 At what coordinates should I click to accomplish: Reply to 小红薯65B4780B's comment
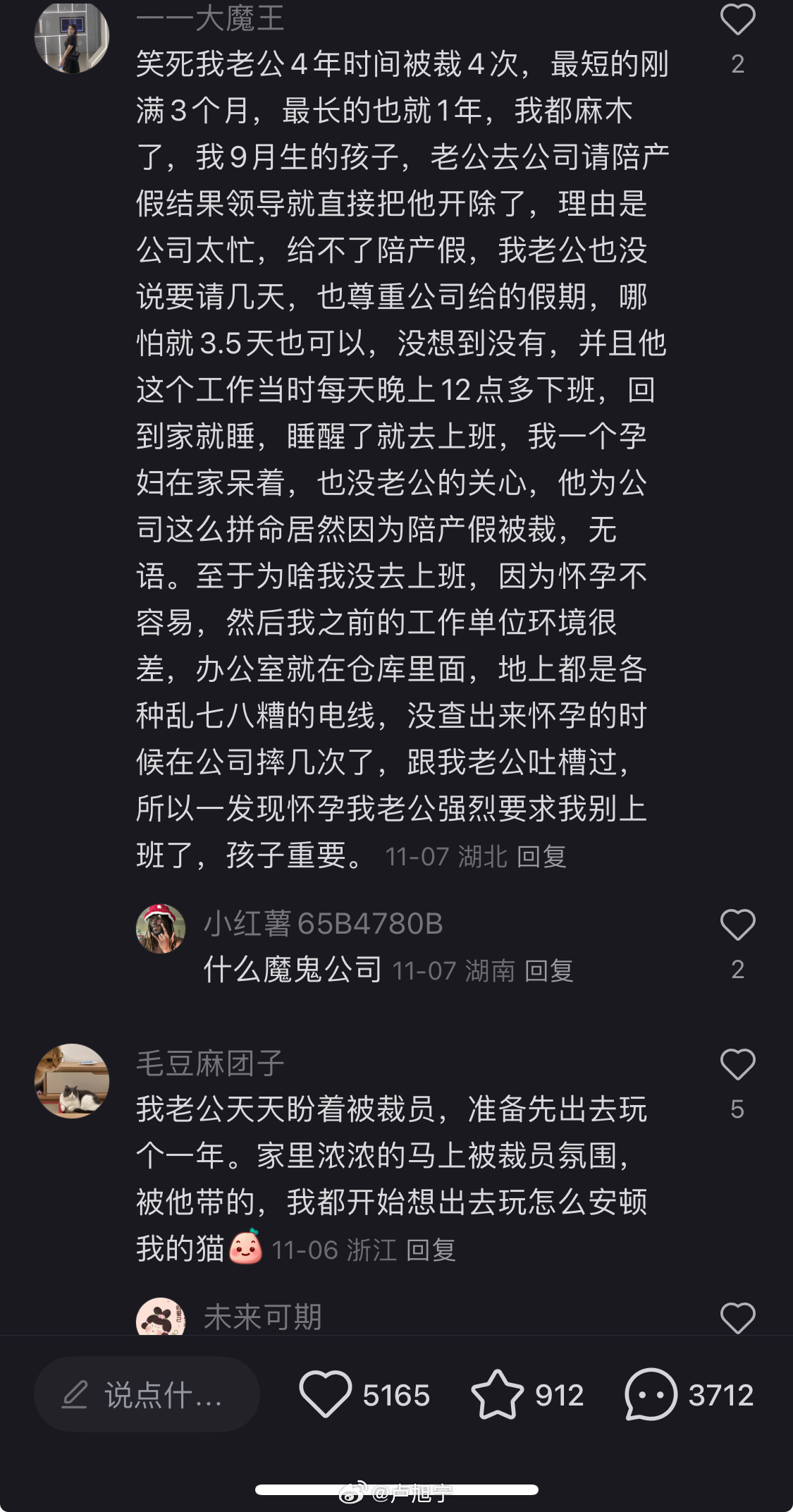tap(548, 971)
